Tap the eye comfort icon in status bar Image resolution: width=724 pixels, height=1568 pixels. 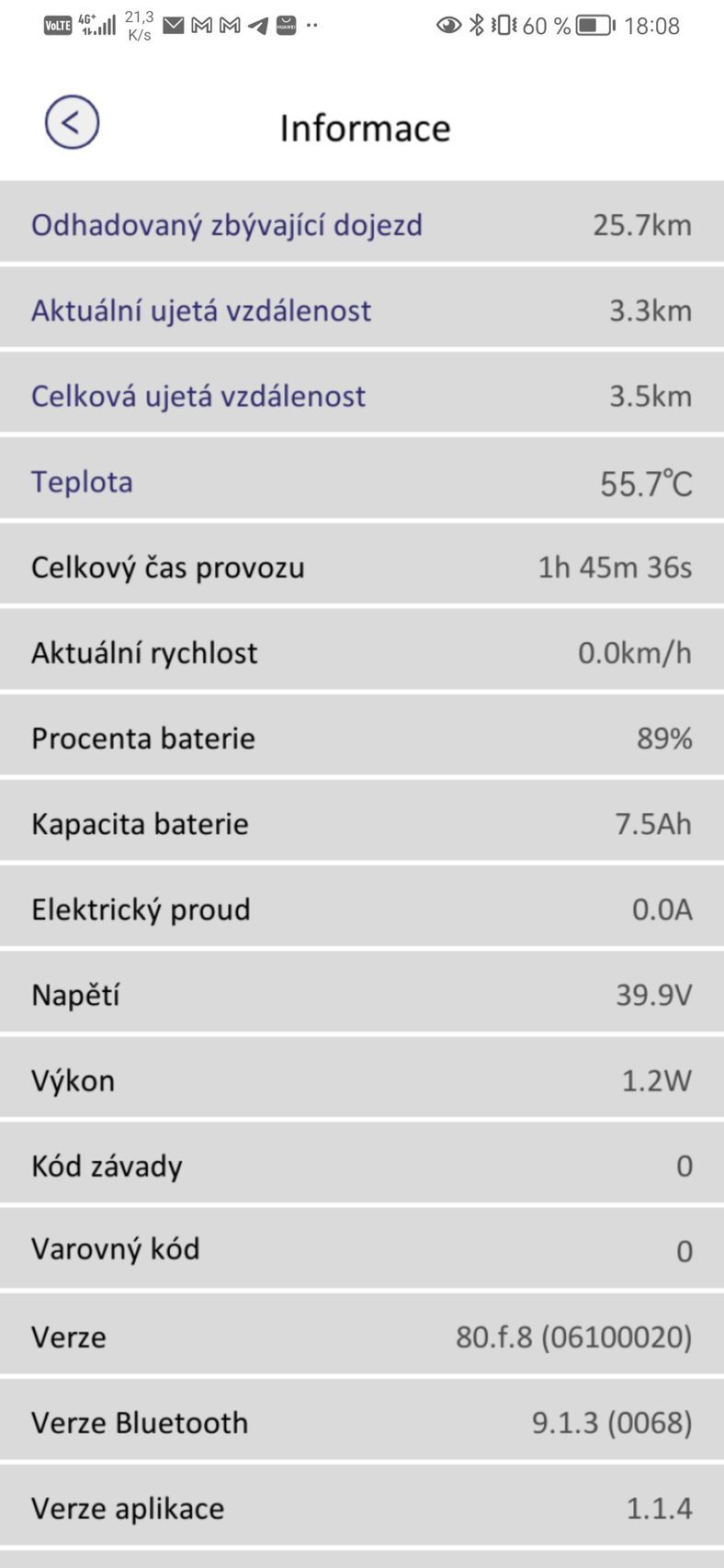point(449,25)
